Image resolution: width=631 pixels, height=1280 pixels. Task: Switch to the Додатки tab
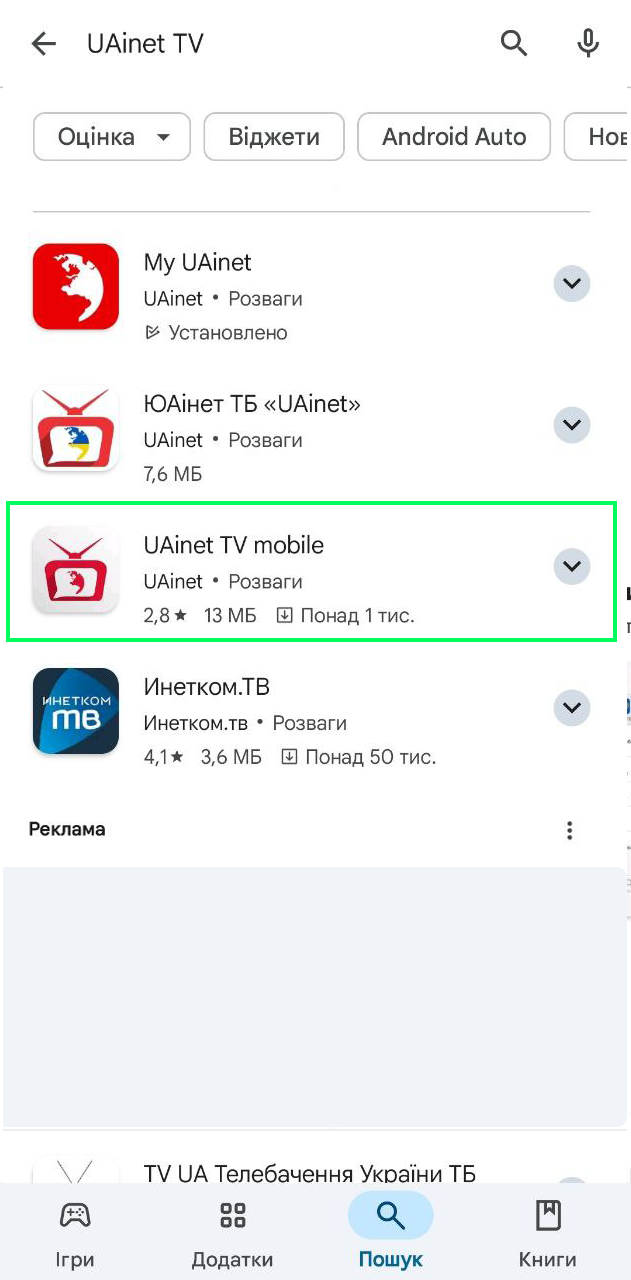(x=232, y=1233)
